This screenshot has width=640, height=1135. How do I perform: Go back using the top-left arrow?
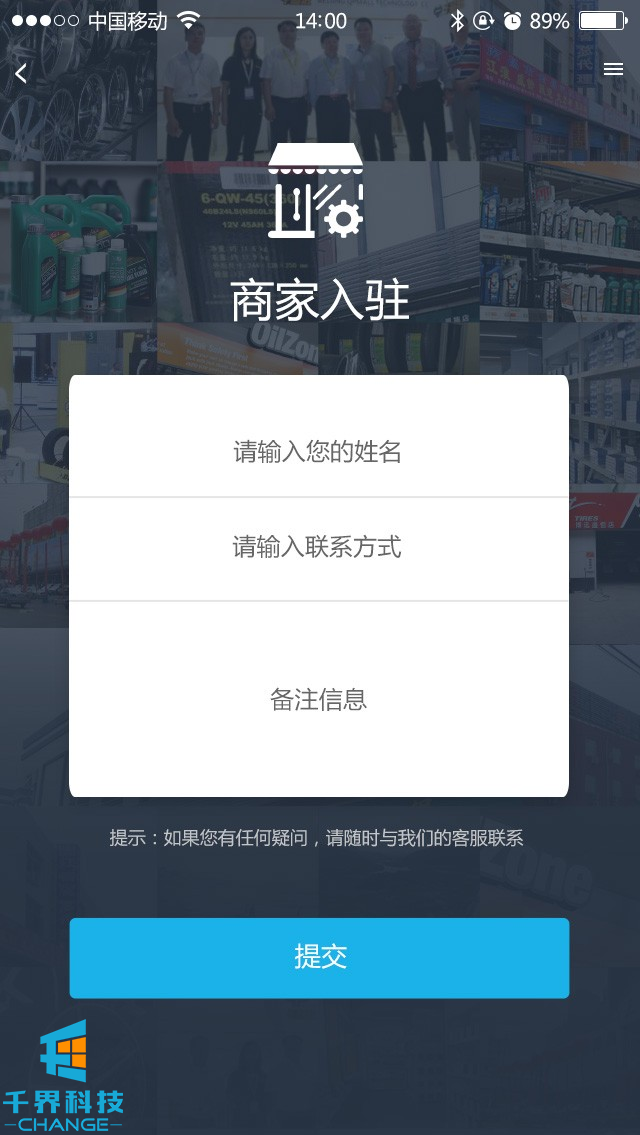21,72
